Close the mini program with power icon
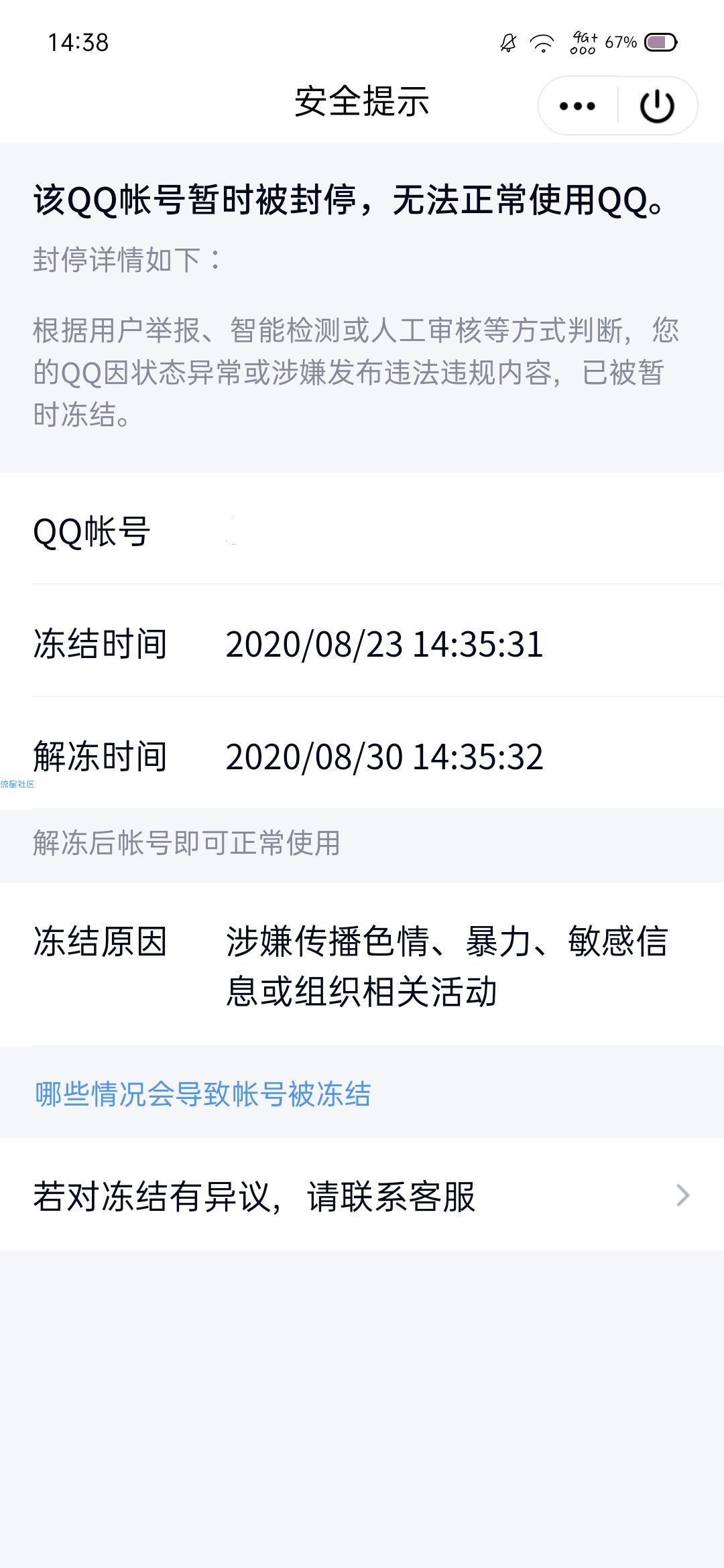Screen dimensions: 724x1568 (x=657, y=106)
